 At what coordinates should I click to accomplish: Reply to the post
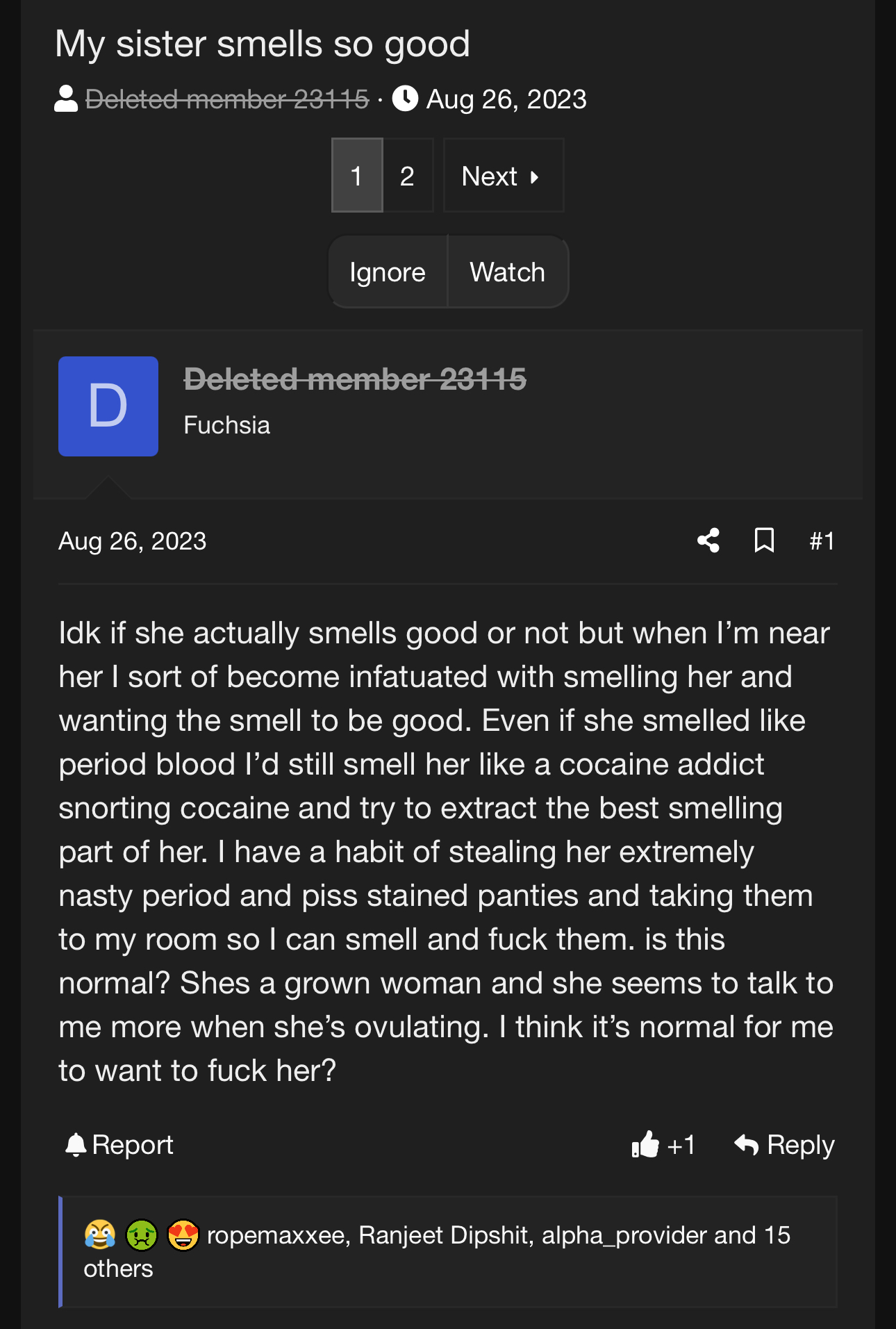tap(785, 1145)
